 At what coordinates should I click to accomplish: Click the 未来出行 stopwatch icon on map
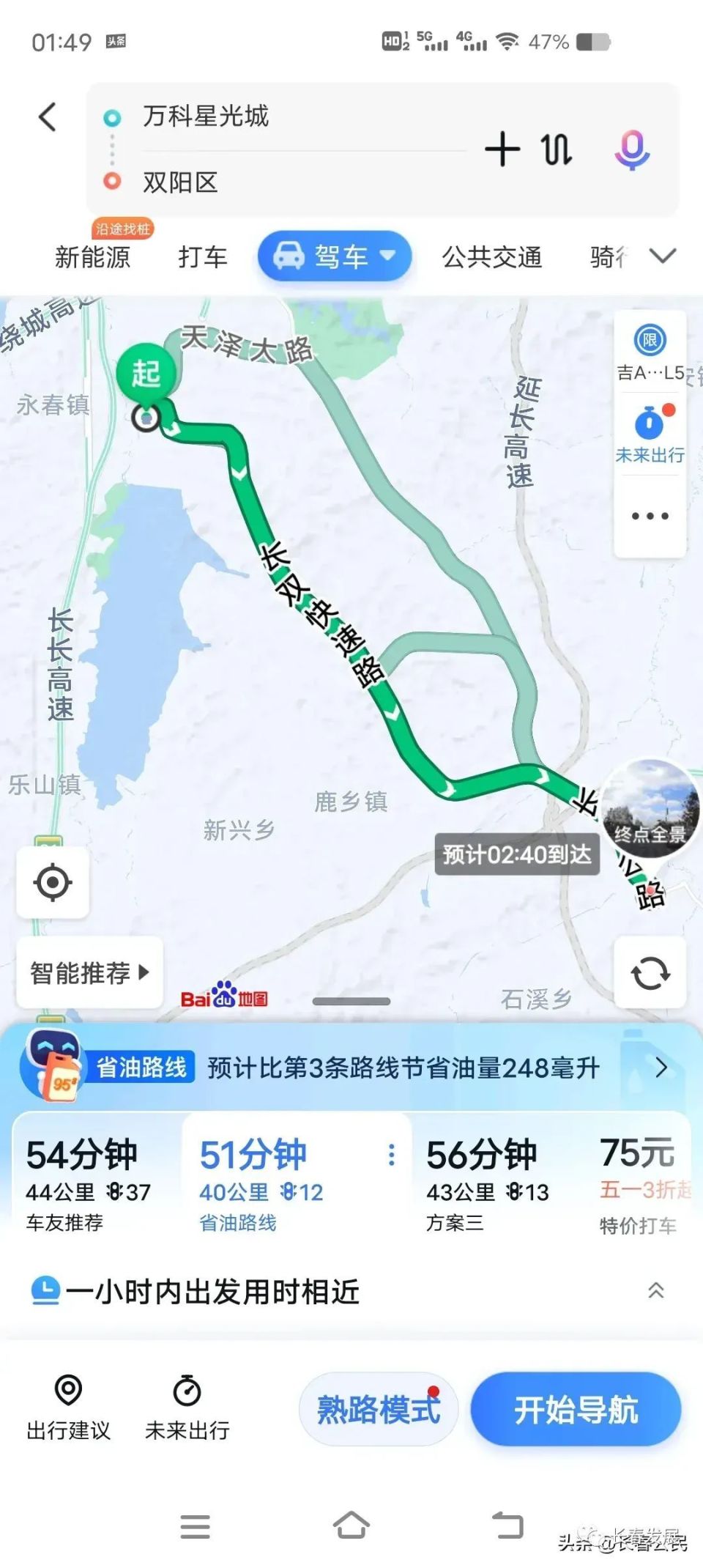tap(647, 421)
